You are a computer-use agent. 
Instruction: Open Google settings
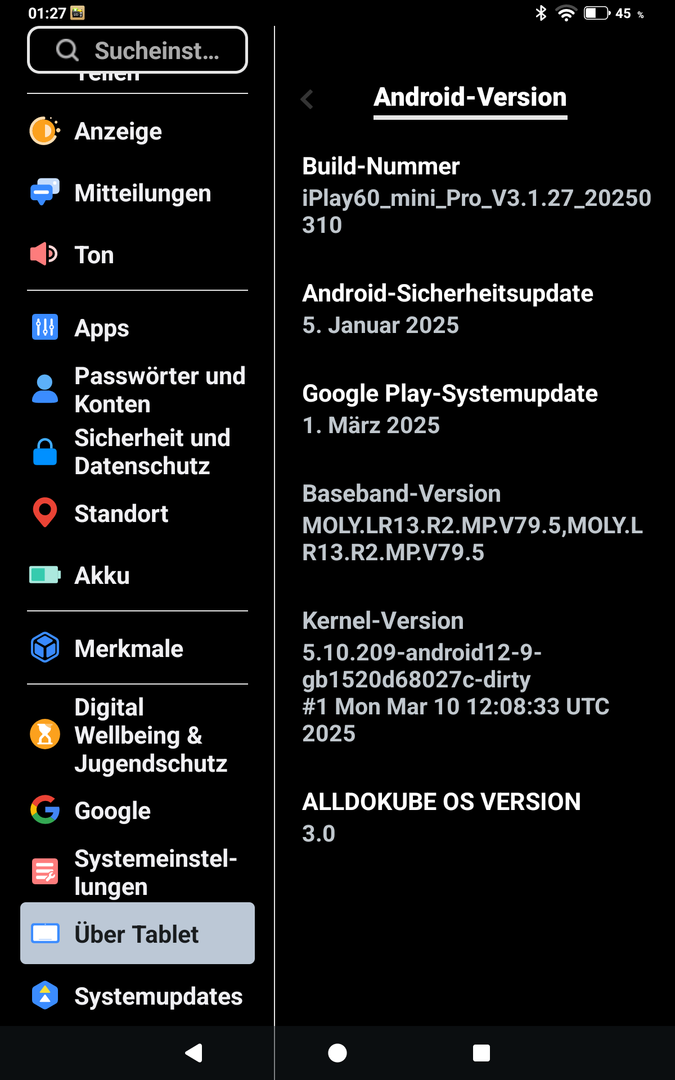point(112,811)
